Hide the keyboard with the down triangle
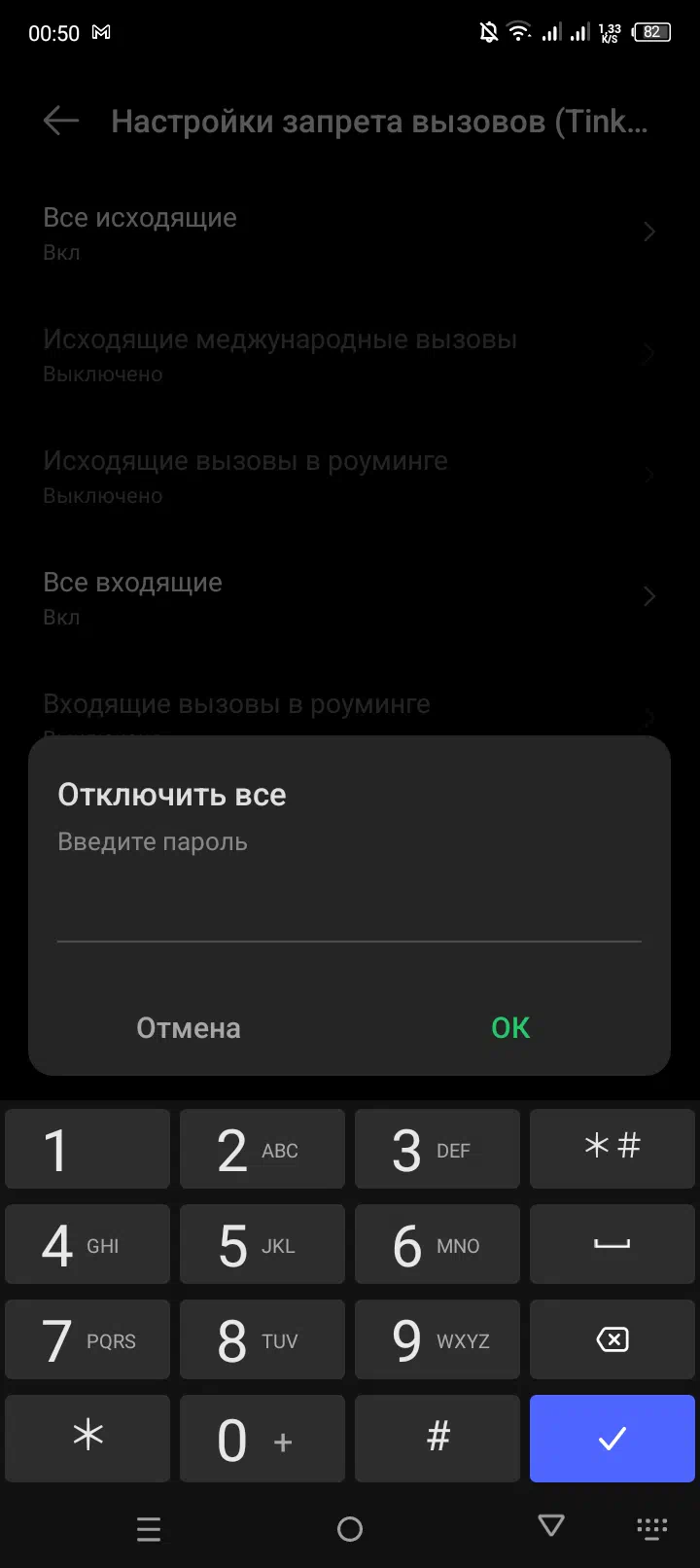 tap(551, 1527)
